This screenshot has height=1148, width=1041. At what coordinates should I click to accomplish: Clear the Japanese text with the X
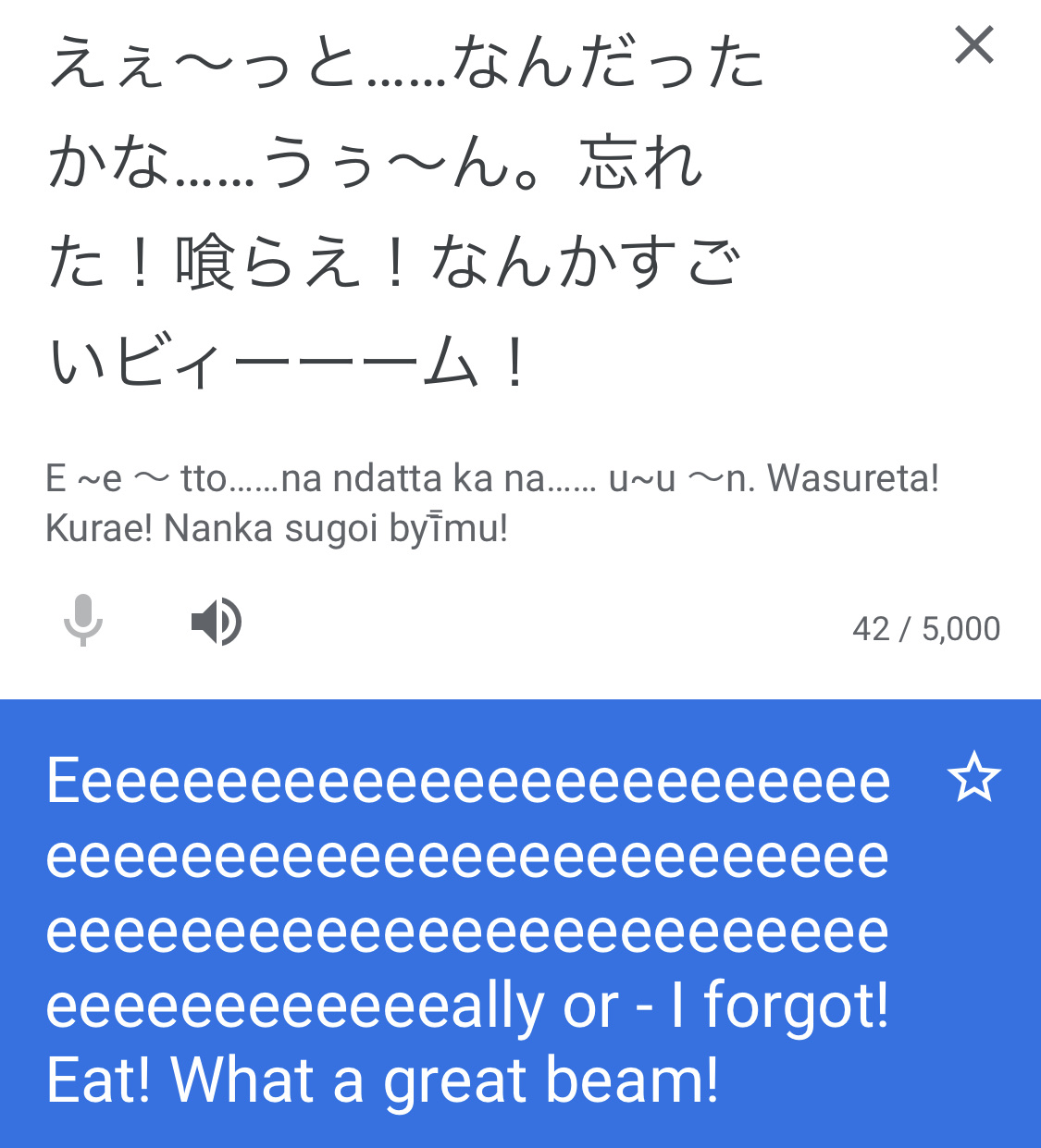click(973, 45)
